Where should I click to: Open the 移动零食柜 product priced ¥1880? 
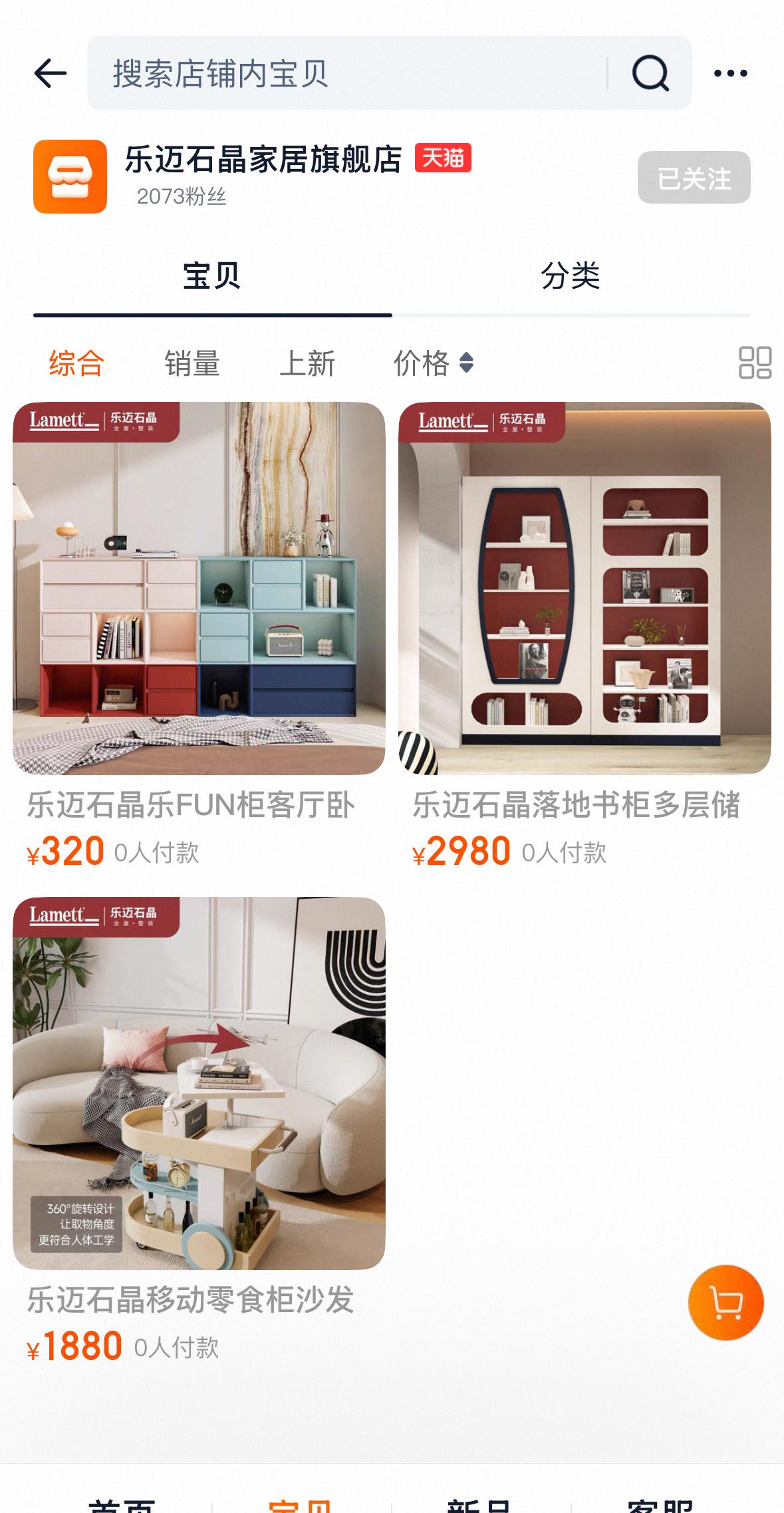[x=199, y=1130]
